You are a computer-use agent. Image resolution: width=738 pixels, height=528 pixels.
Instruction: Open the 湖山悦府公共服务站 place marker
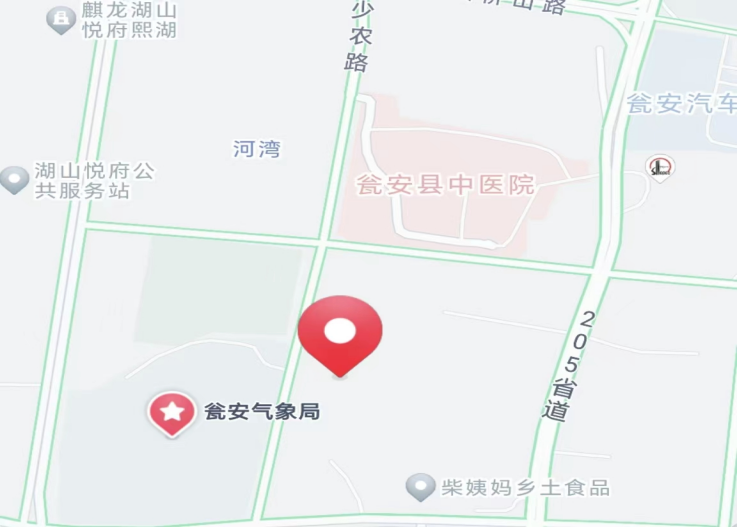click(x=14, y=180)
